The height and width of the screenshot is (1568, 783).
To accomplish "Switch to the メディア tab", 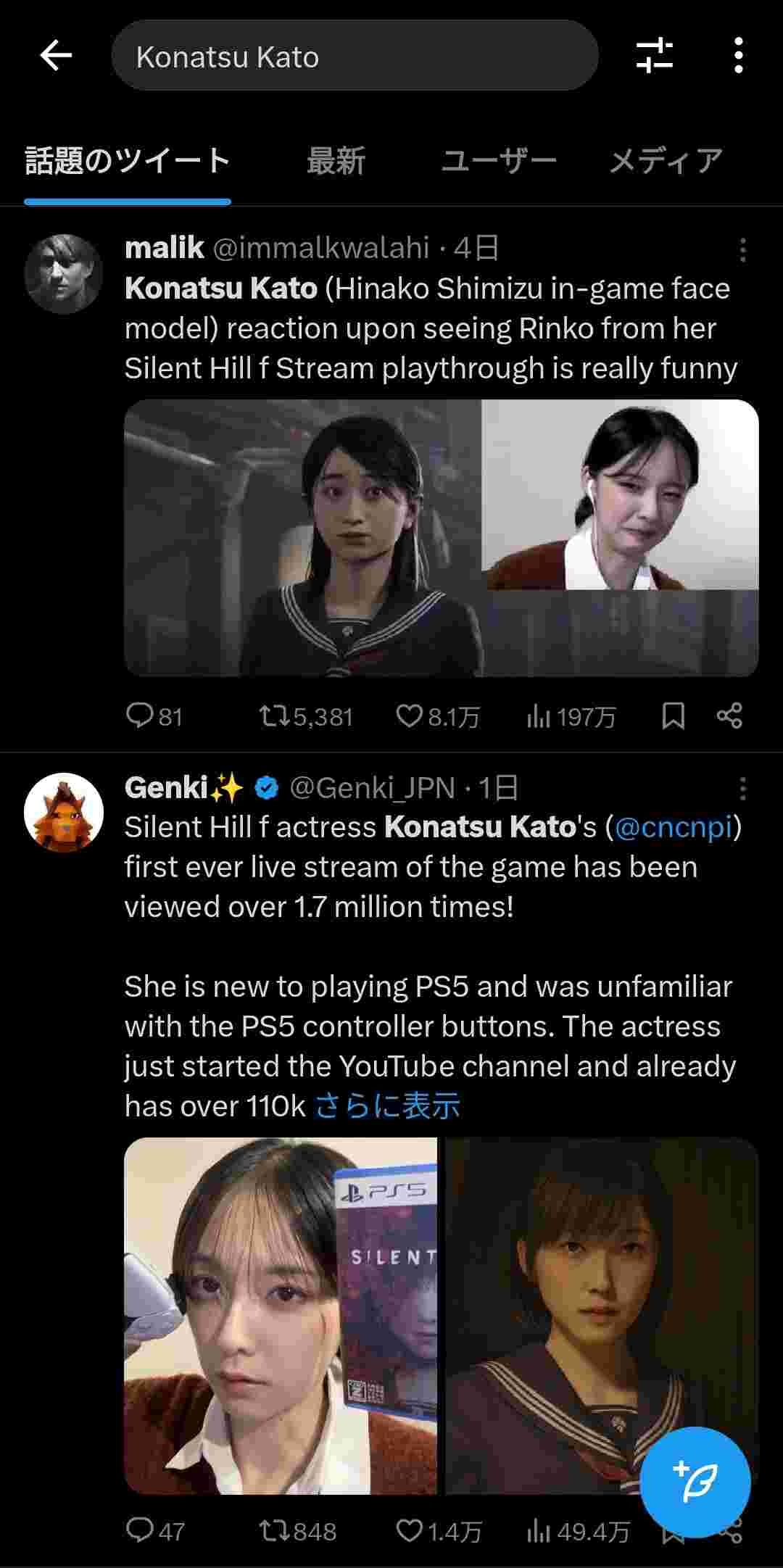I will point(666,161).
